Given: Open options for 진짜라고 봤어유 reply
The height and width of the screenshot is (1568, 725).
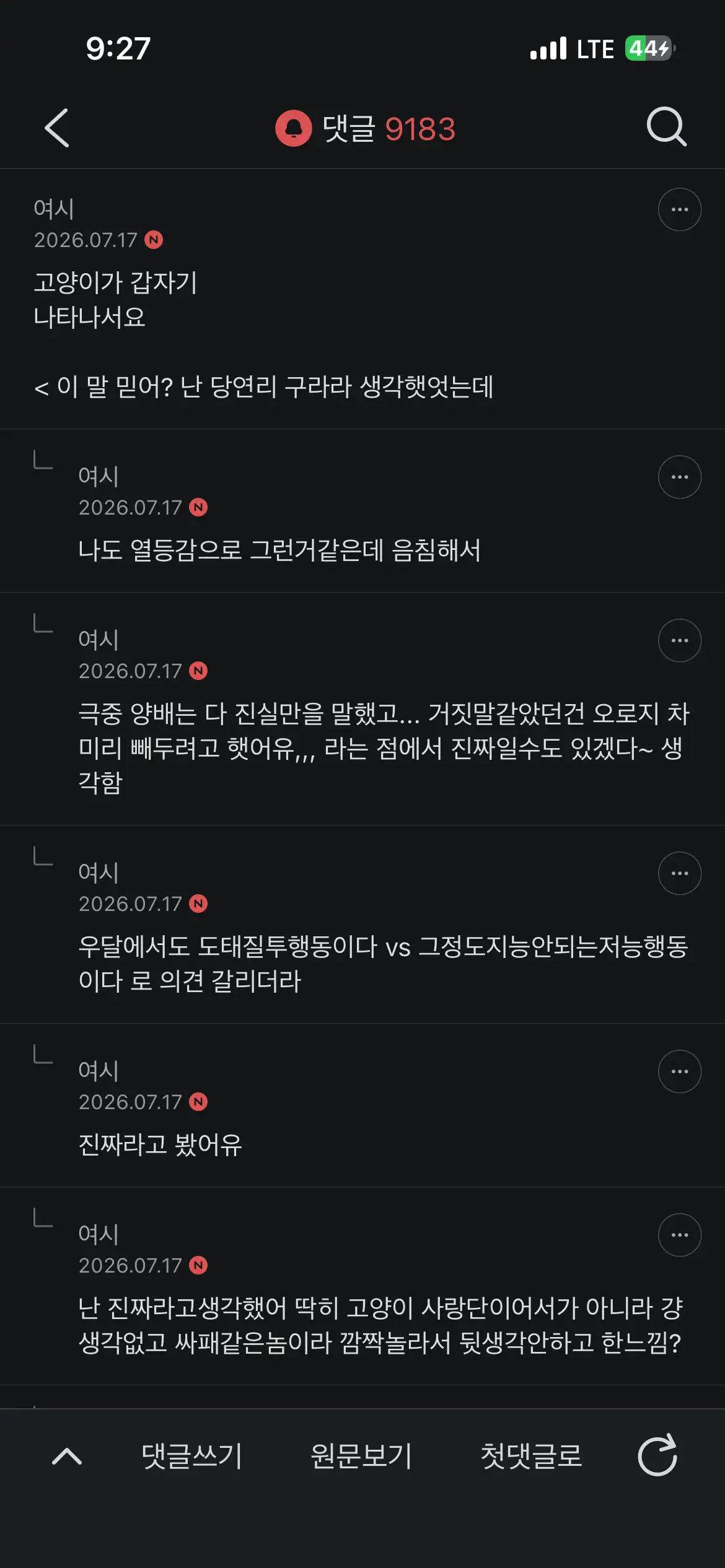Looking at the screenshot, I should click(x=680, y=1071).
